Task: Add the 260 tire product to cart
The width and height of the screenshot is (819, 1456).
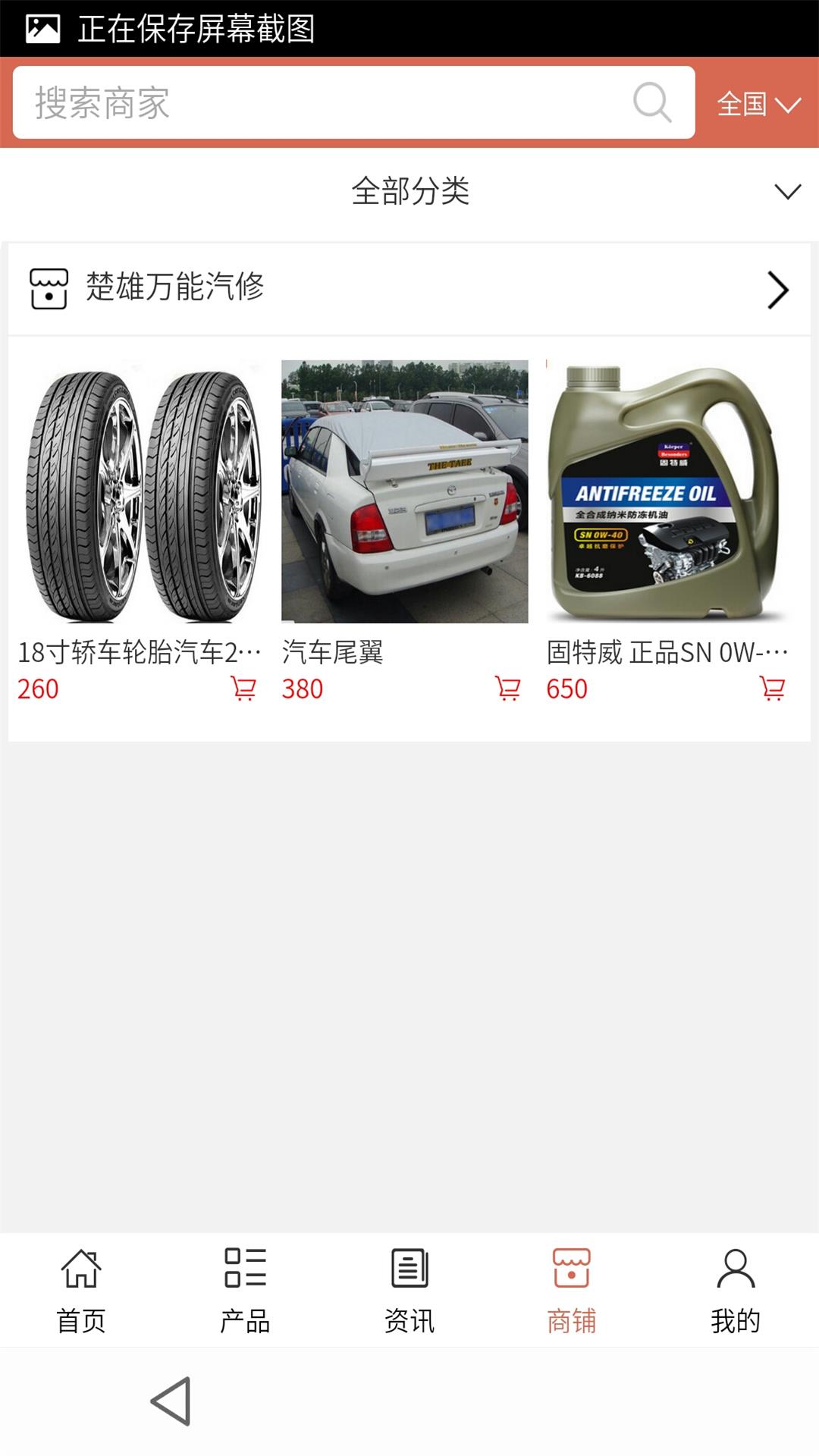Action: [x=243, y=689]
